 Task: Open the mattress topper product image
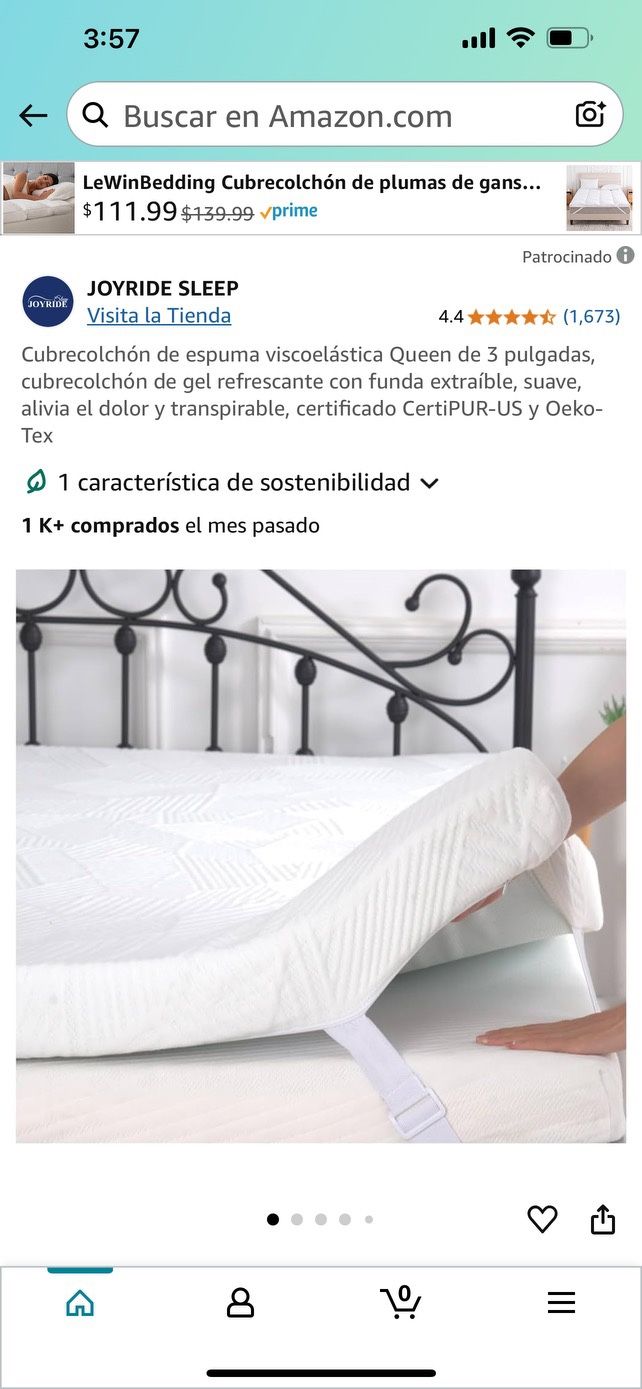(x=320, y=855)
